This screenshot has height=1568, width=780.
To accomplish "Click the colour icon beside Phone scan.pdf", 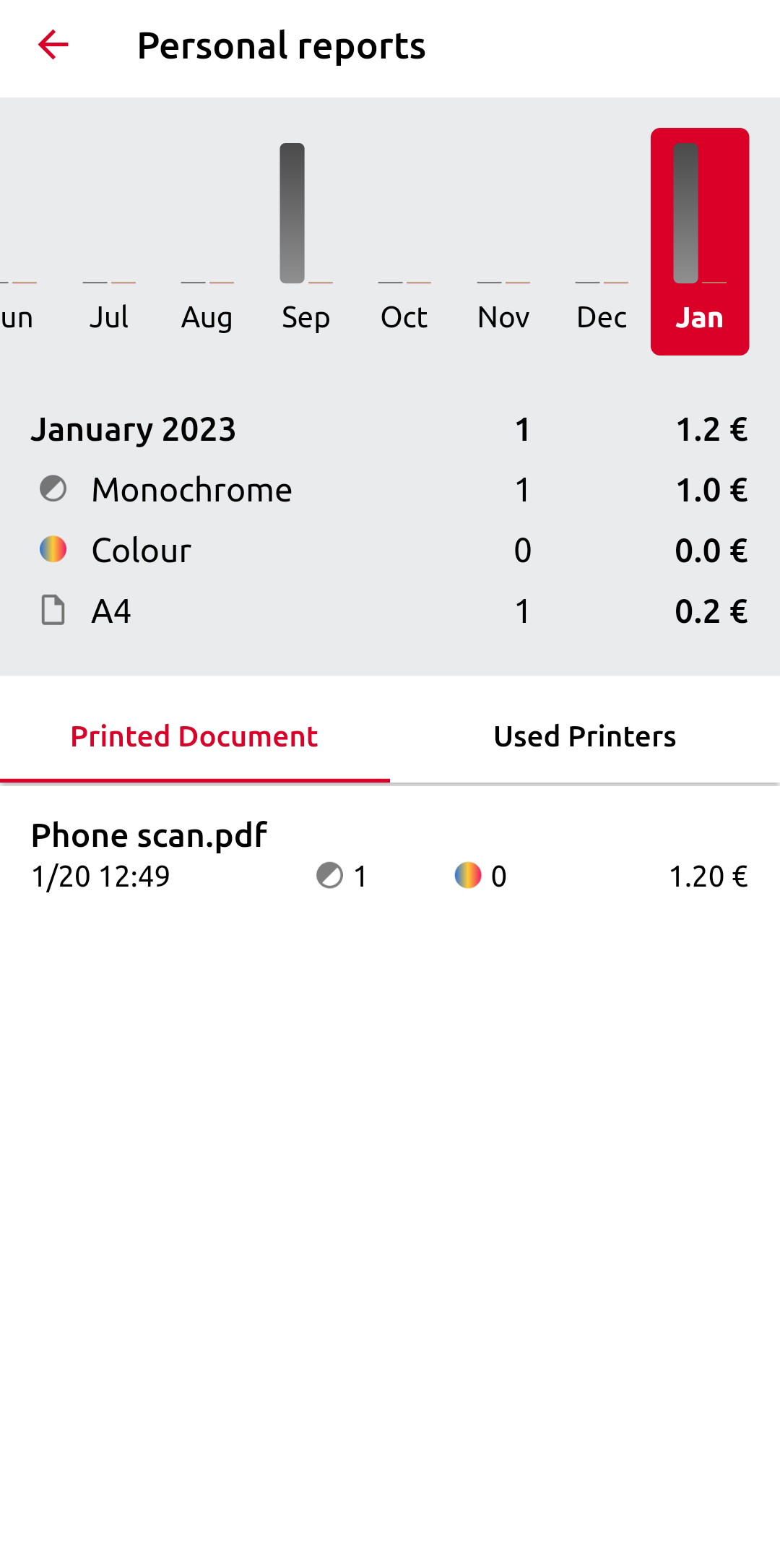I will (x=468, y=876).
